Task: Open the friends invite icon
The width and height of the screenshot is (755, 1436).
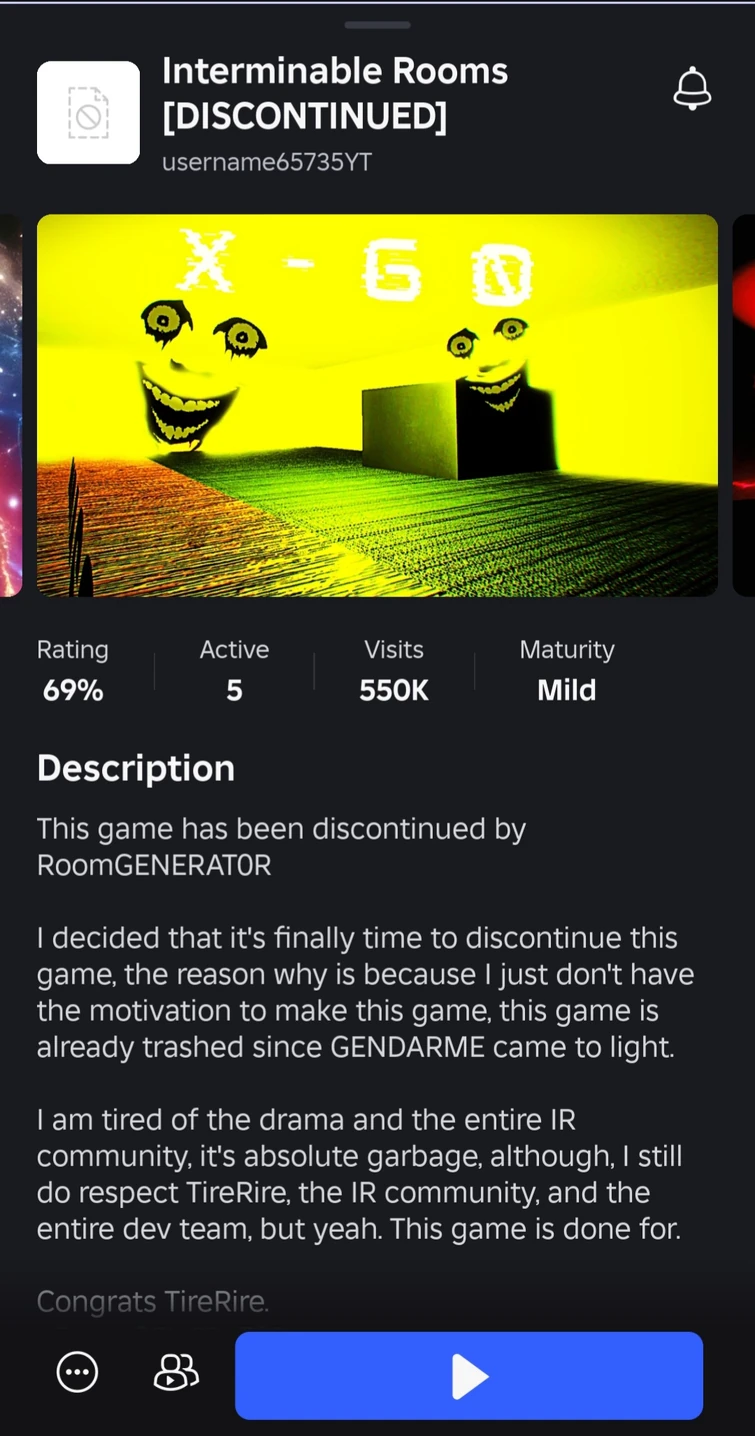Action: 175,1372
